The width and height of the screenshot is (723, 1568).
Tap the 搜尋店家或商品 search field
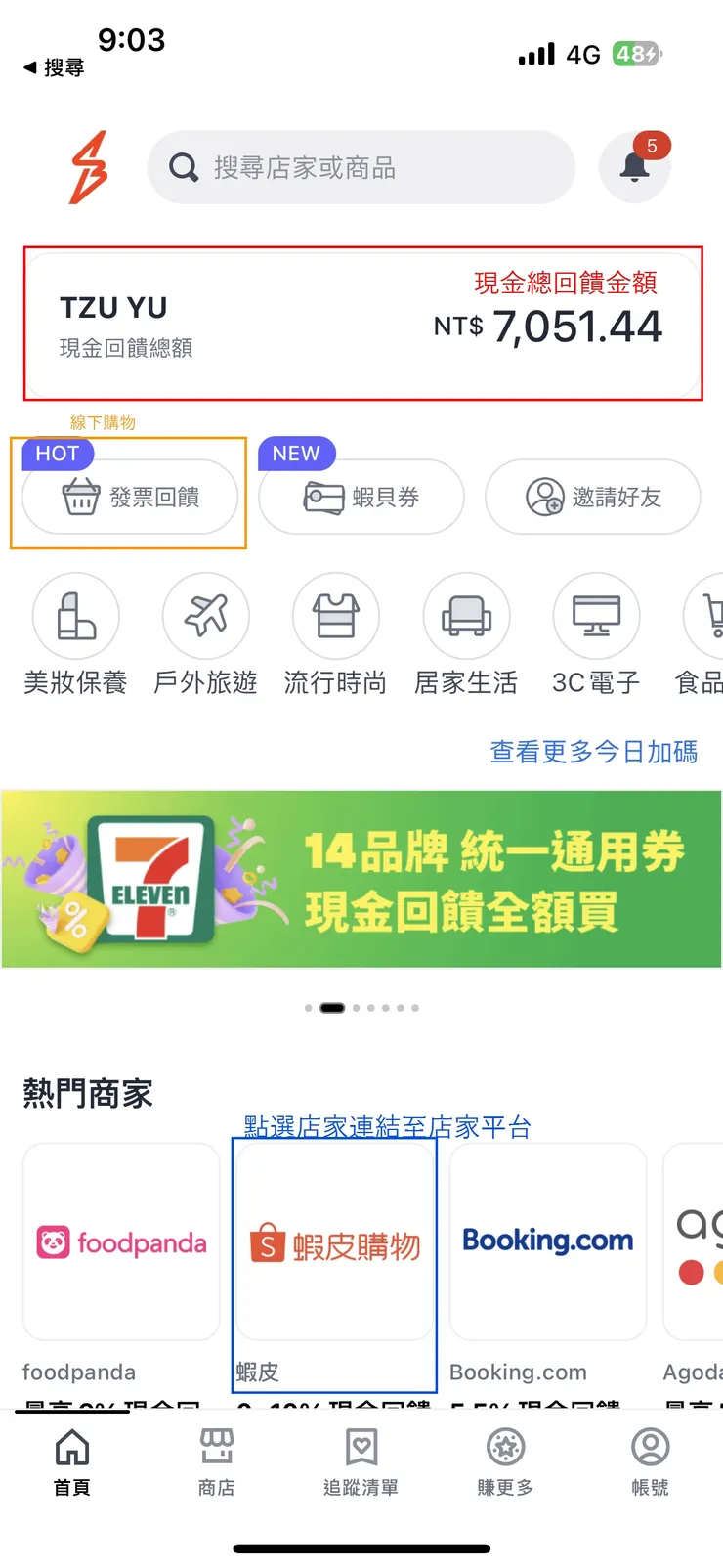pos(361,166)
